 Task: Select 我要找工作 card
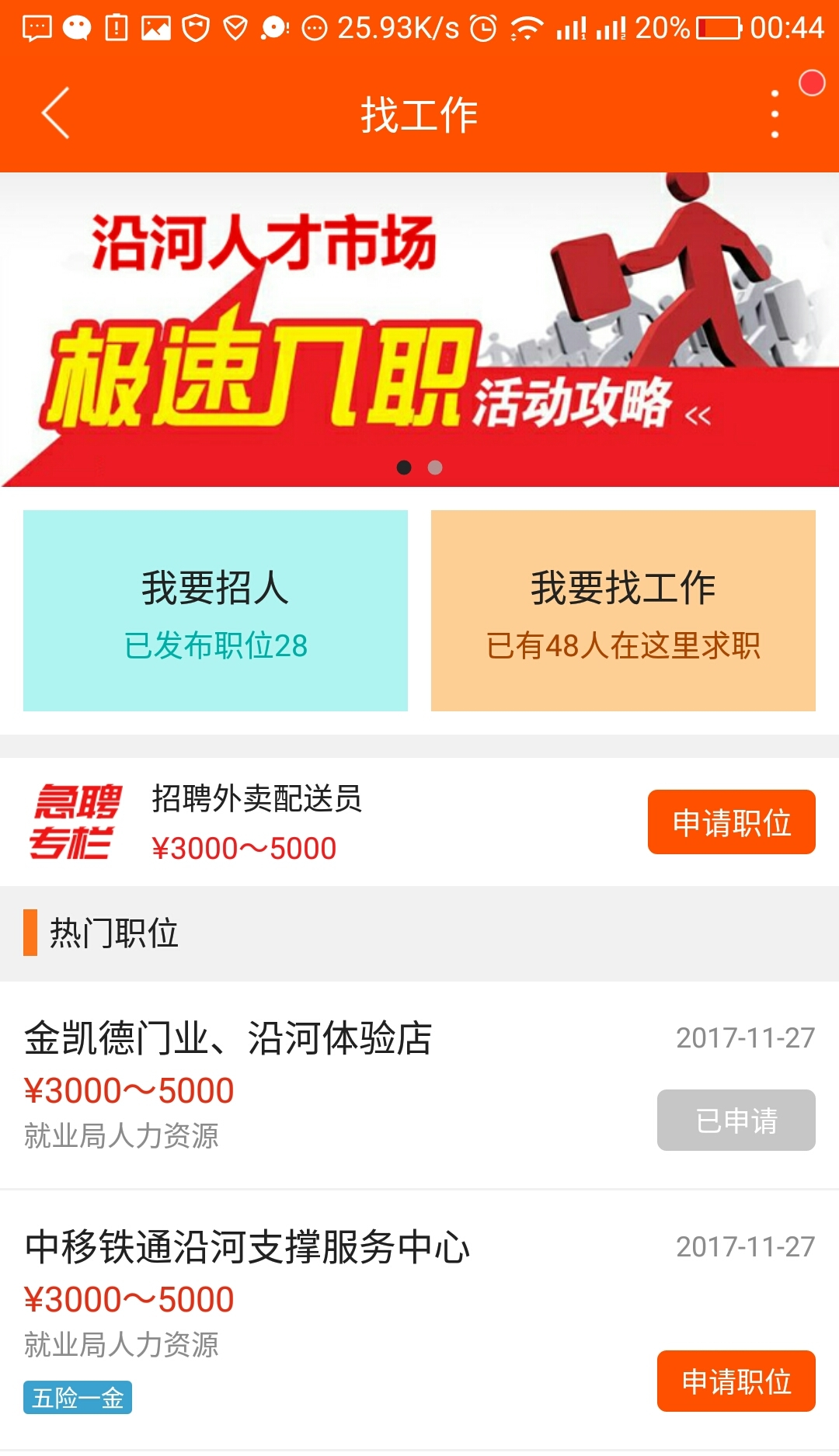[623, 610]
